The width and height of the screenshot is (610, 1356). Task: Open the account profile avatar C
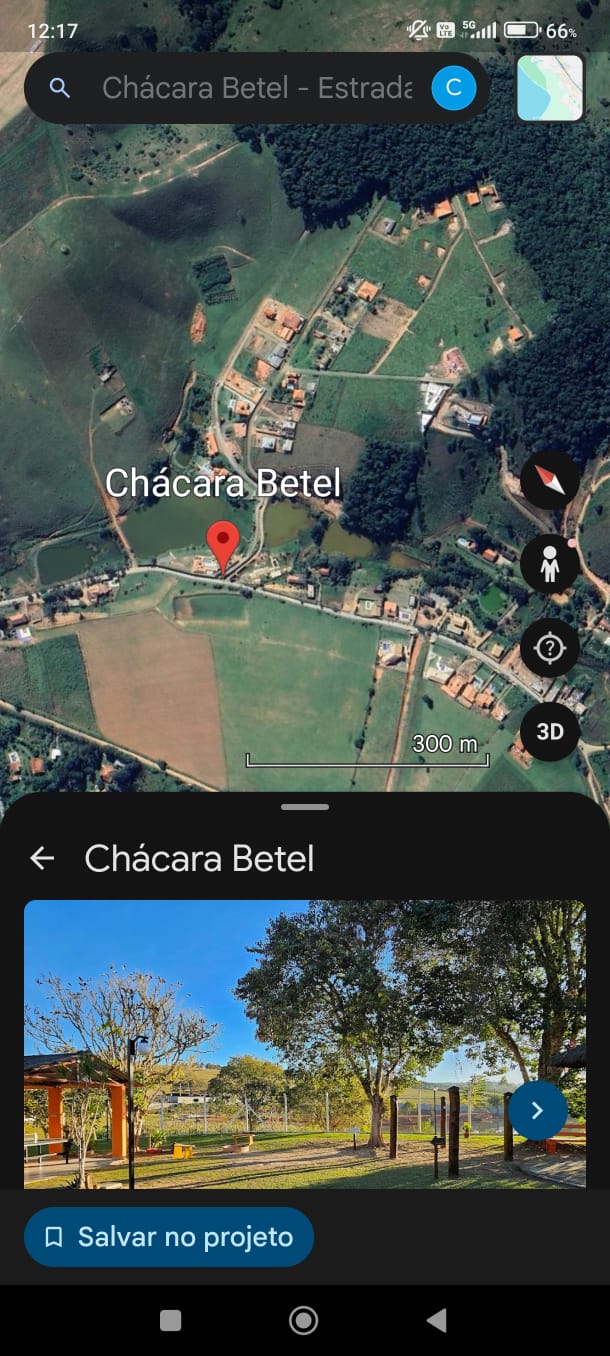(453, 88)
